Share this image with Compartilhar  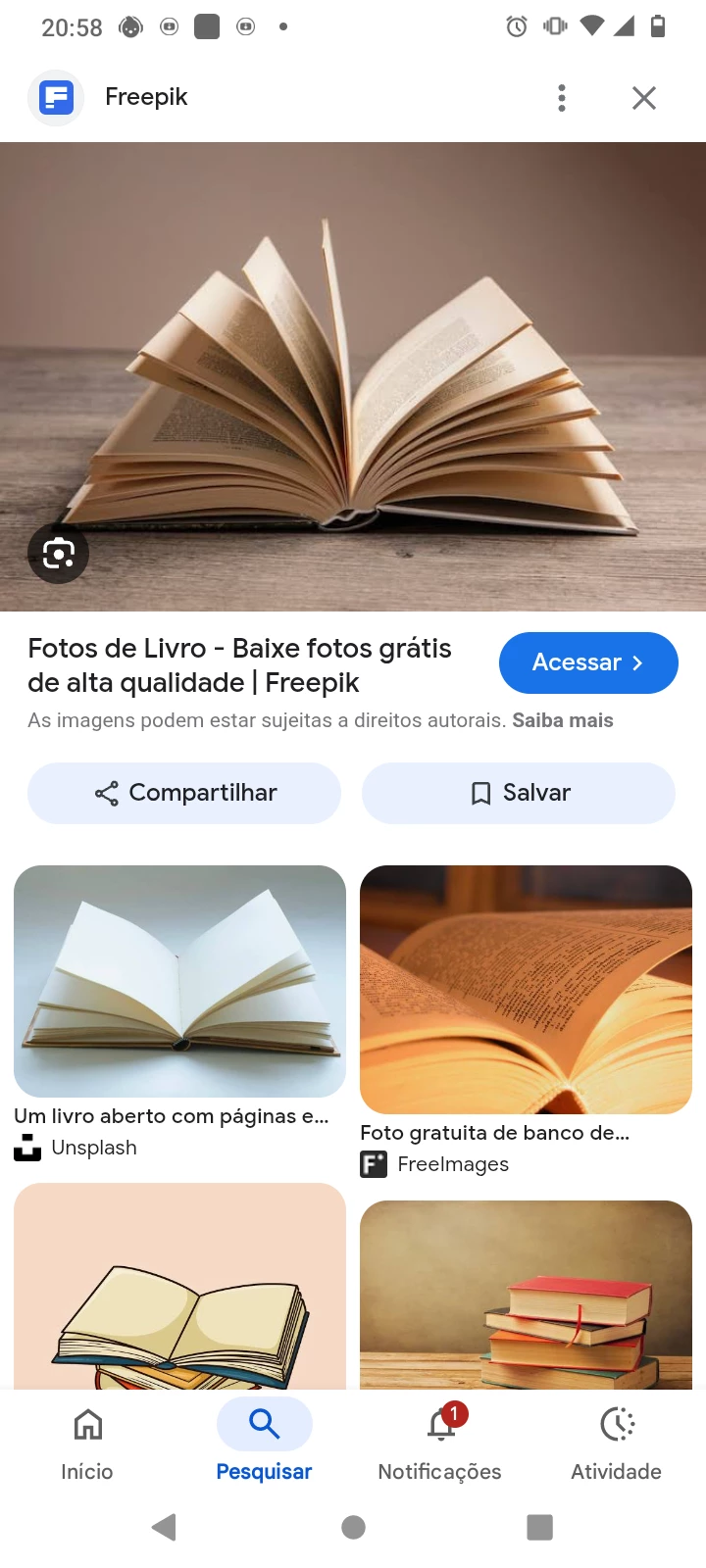click(184, 793)
